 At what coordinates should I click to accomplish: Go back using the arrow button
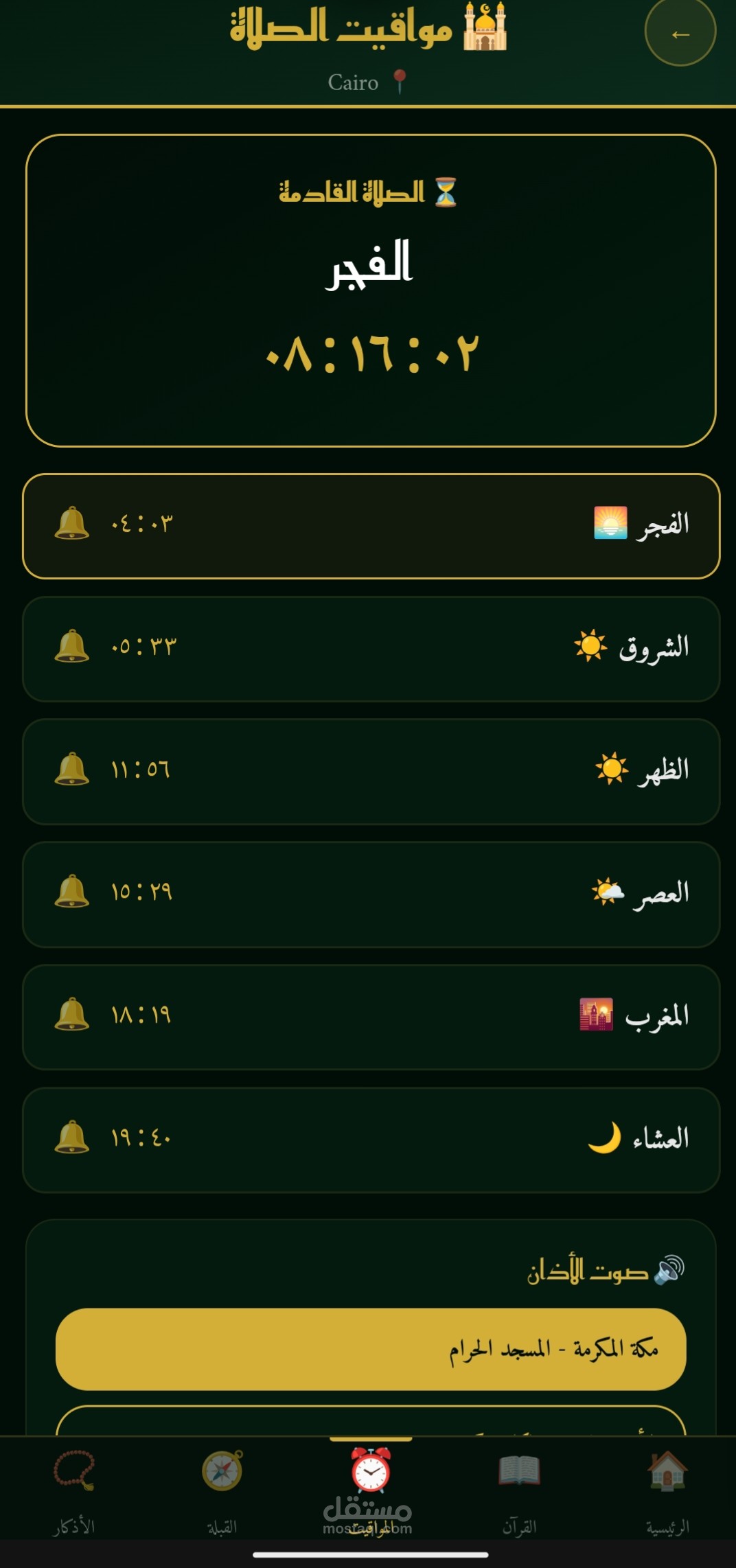click(x=680, y=33)
